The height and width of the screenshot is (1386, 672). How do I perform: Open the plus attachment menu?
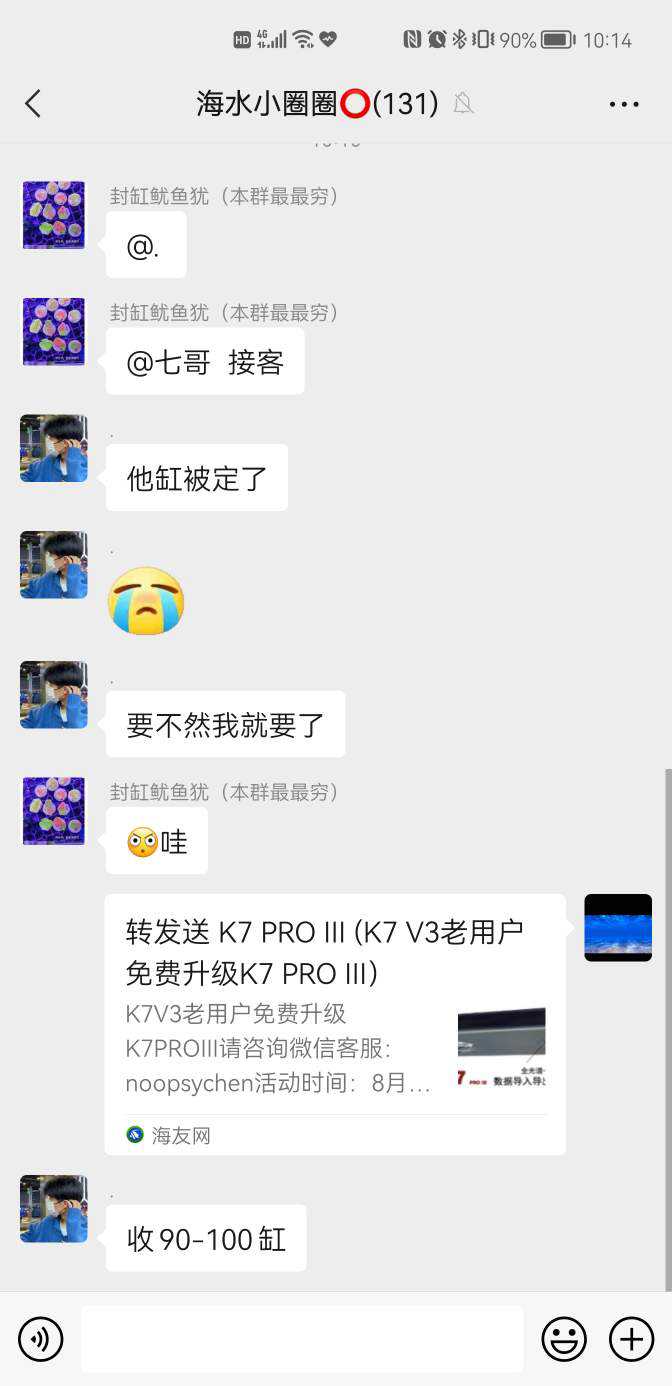631,1339
